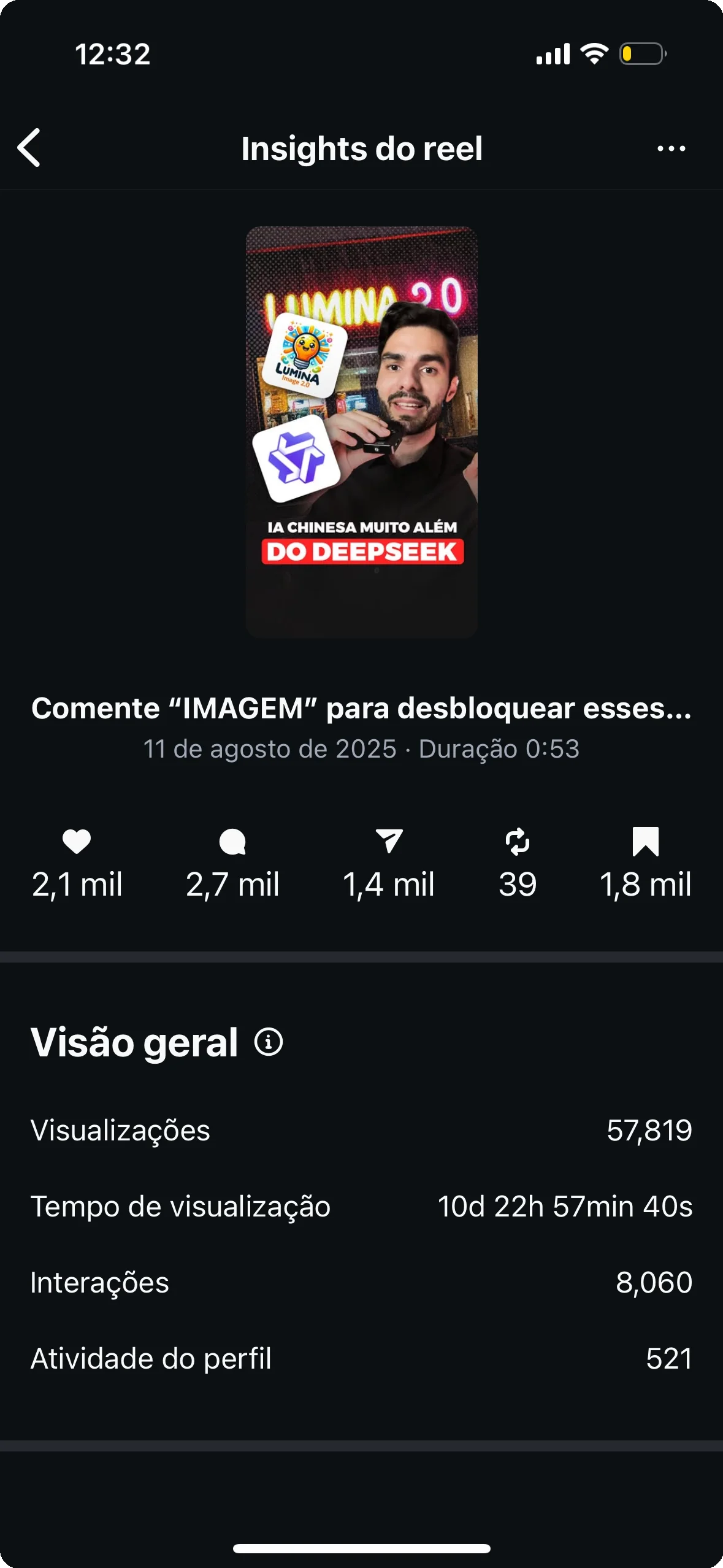Open the reel thumbnail preview
This screenshot has height=1568, width=723.
[x=361, y=432]
